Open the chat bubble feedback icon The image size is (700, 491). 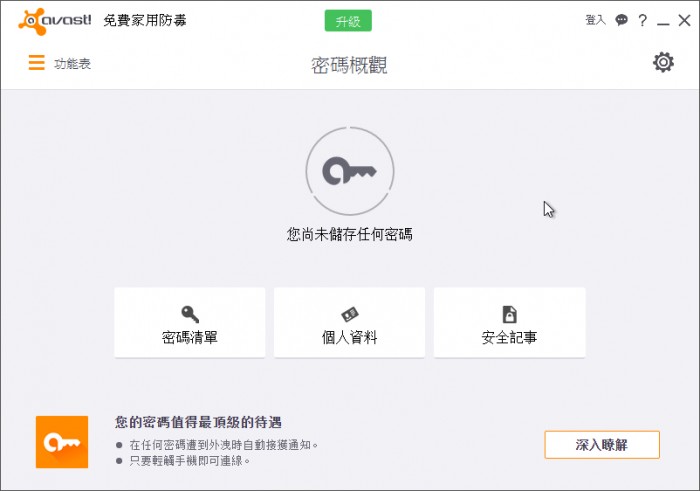point(621,20)
